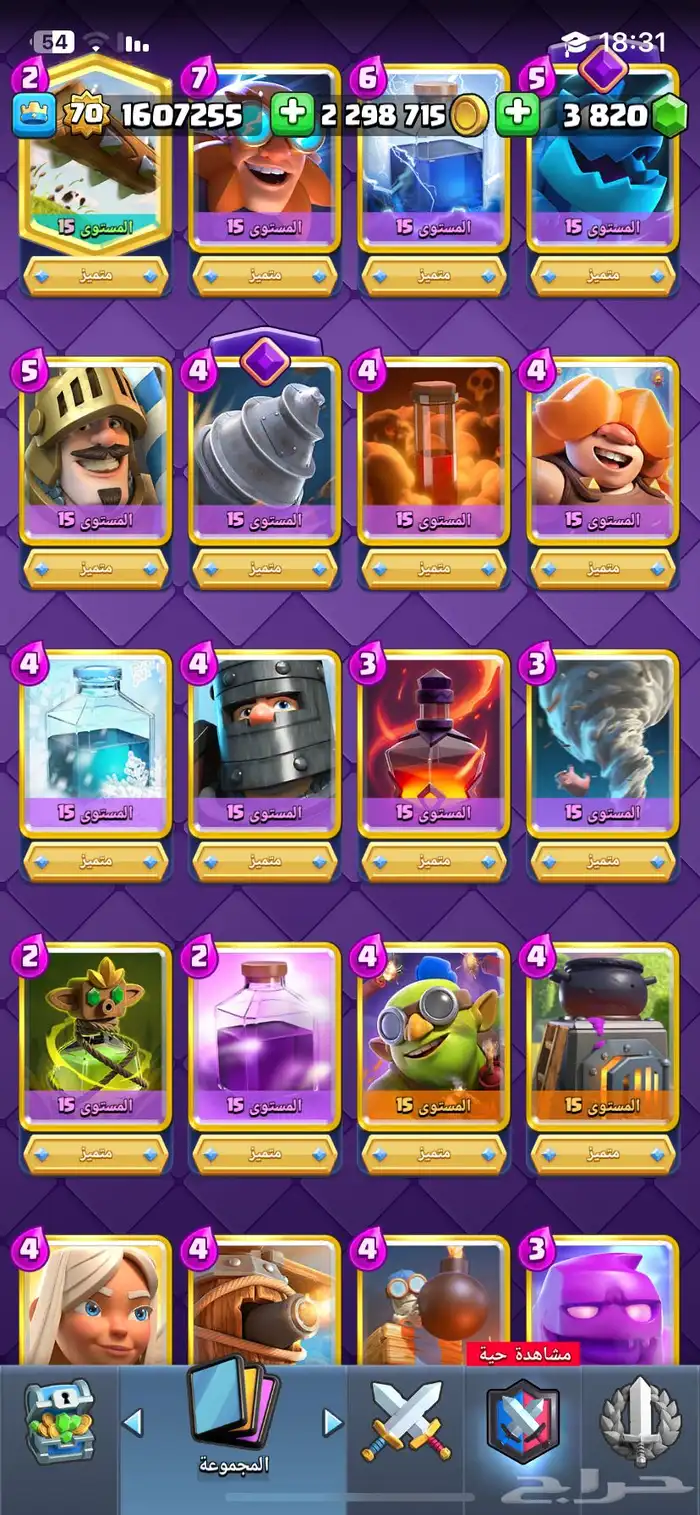Tap the green plus next to gems

point(517,115)
